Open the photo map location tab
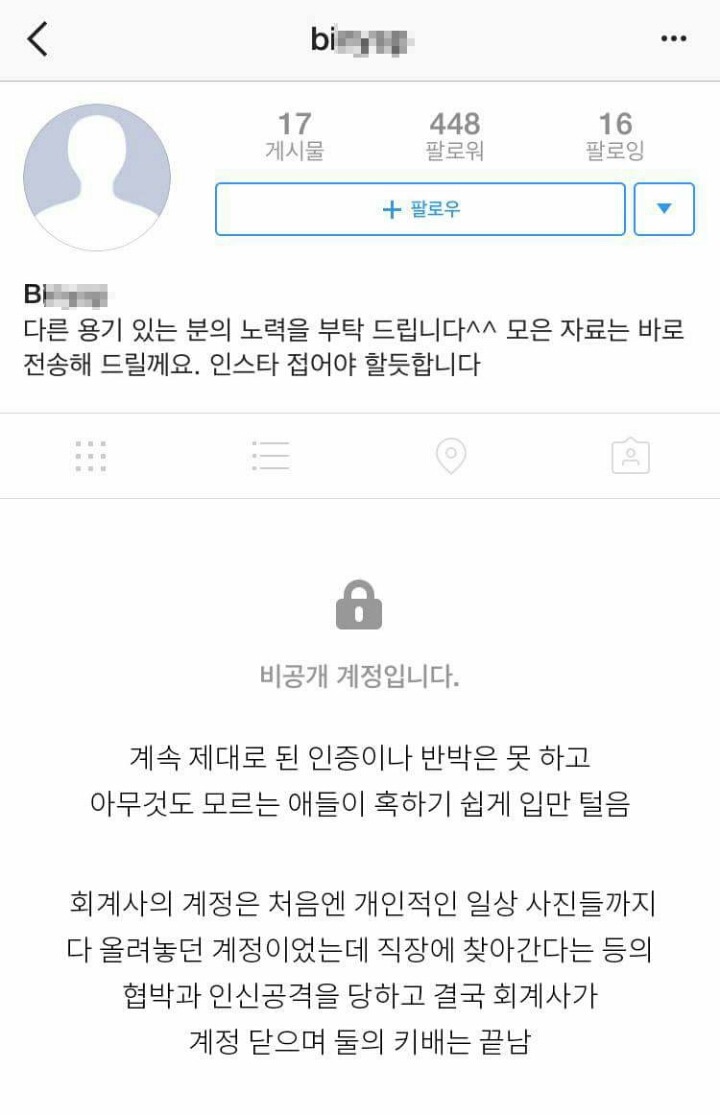Image resolution: width=720 pixels, height=1115 pixels. (x=451, y=456)
